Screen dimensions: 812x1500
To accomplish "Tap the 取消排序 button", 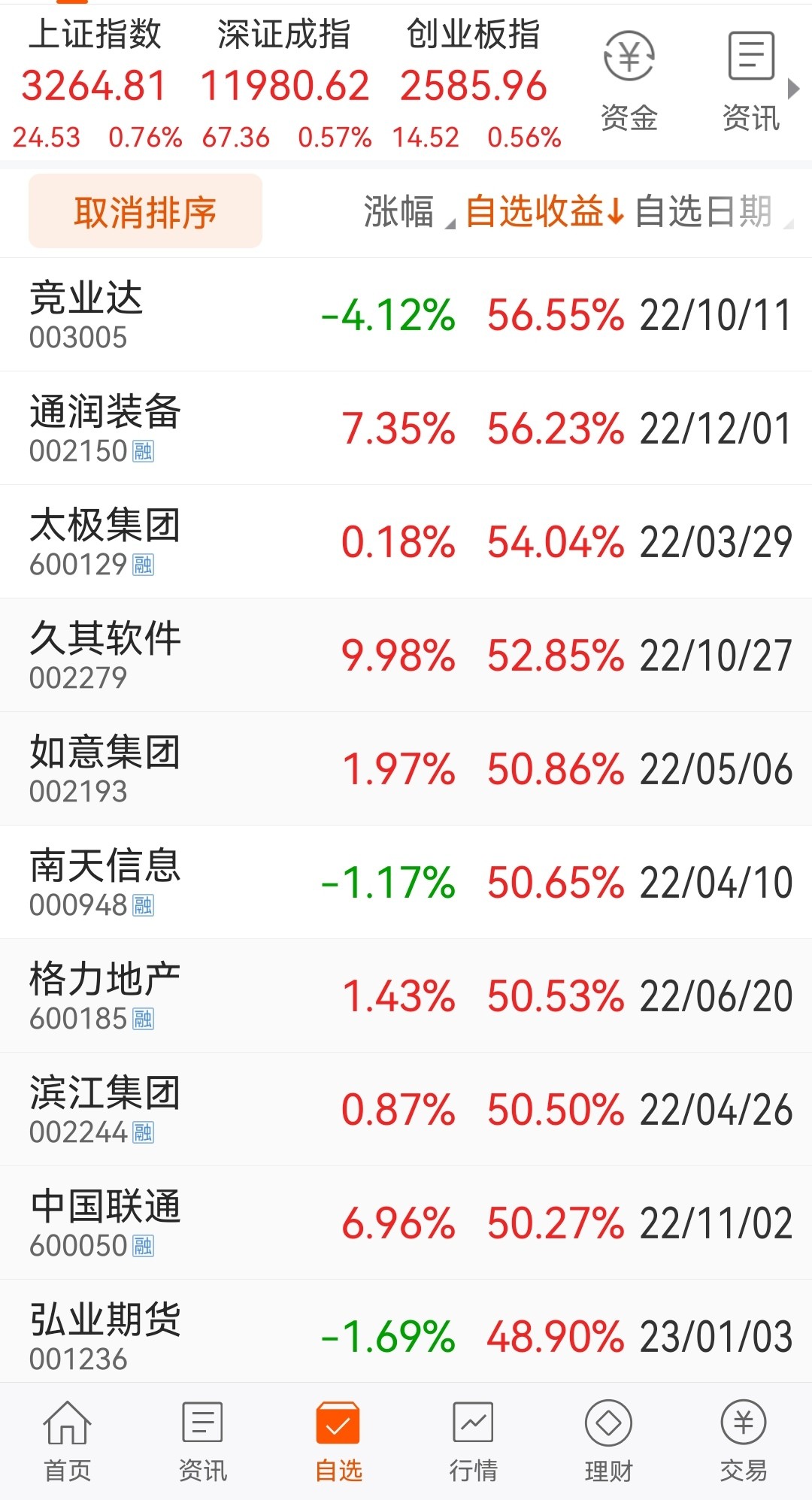I will point(145,211).
